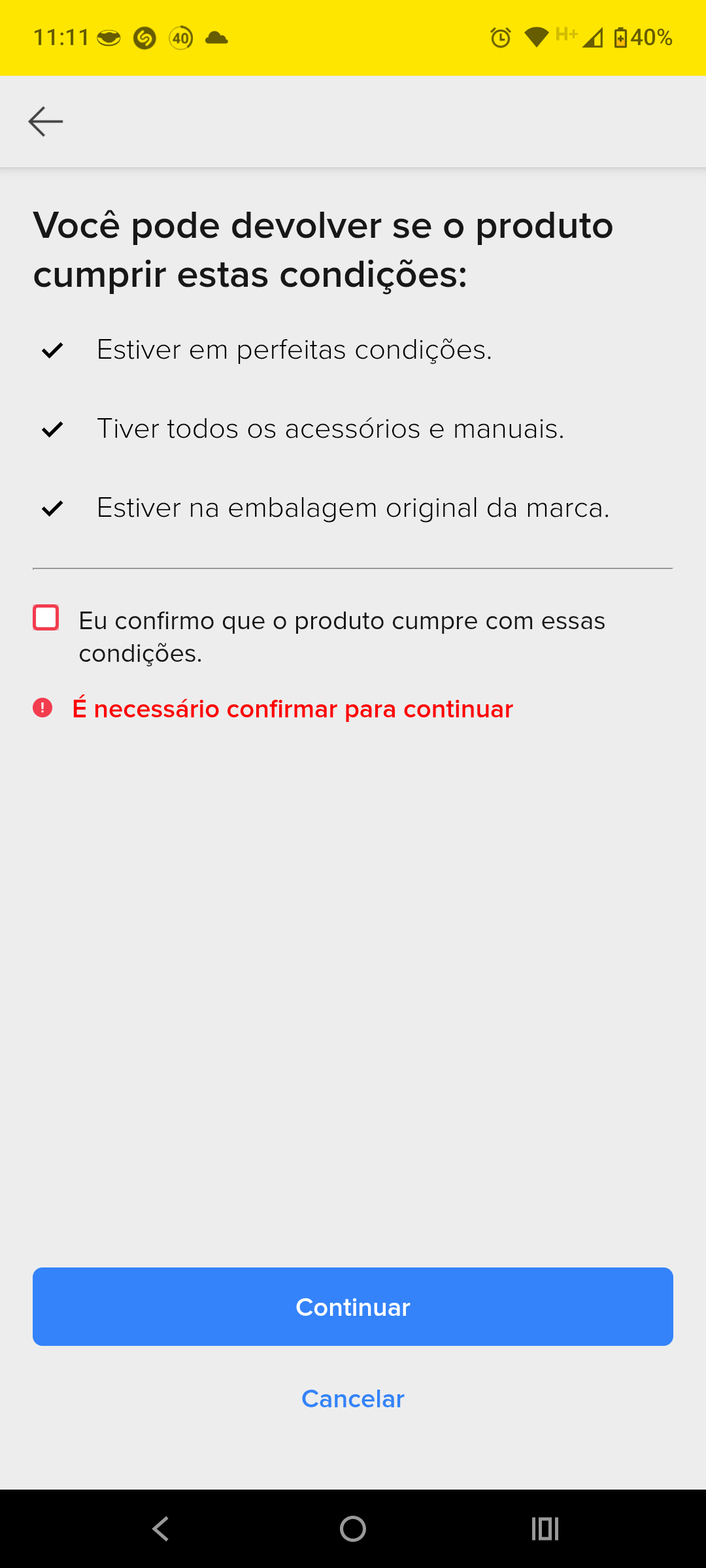This screenshot has height=1568, width=706.
Task: Tap the system home button
Action: [x=353, y=1529]
